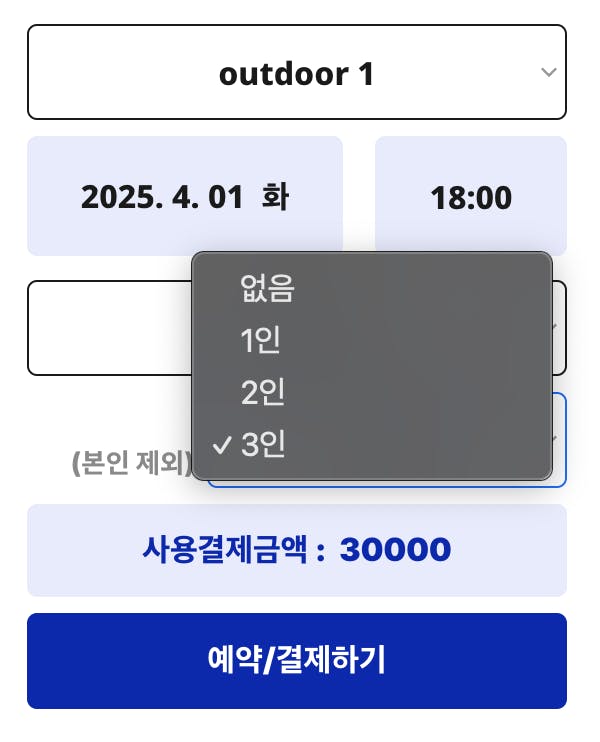Viewport: 600px width, 742px height.
Task: Tap the 예약/결제하기 button
Action: [296, 660]
